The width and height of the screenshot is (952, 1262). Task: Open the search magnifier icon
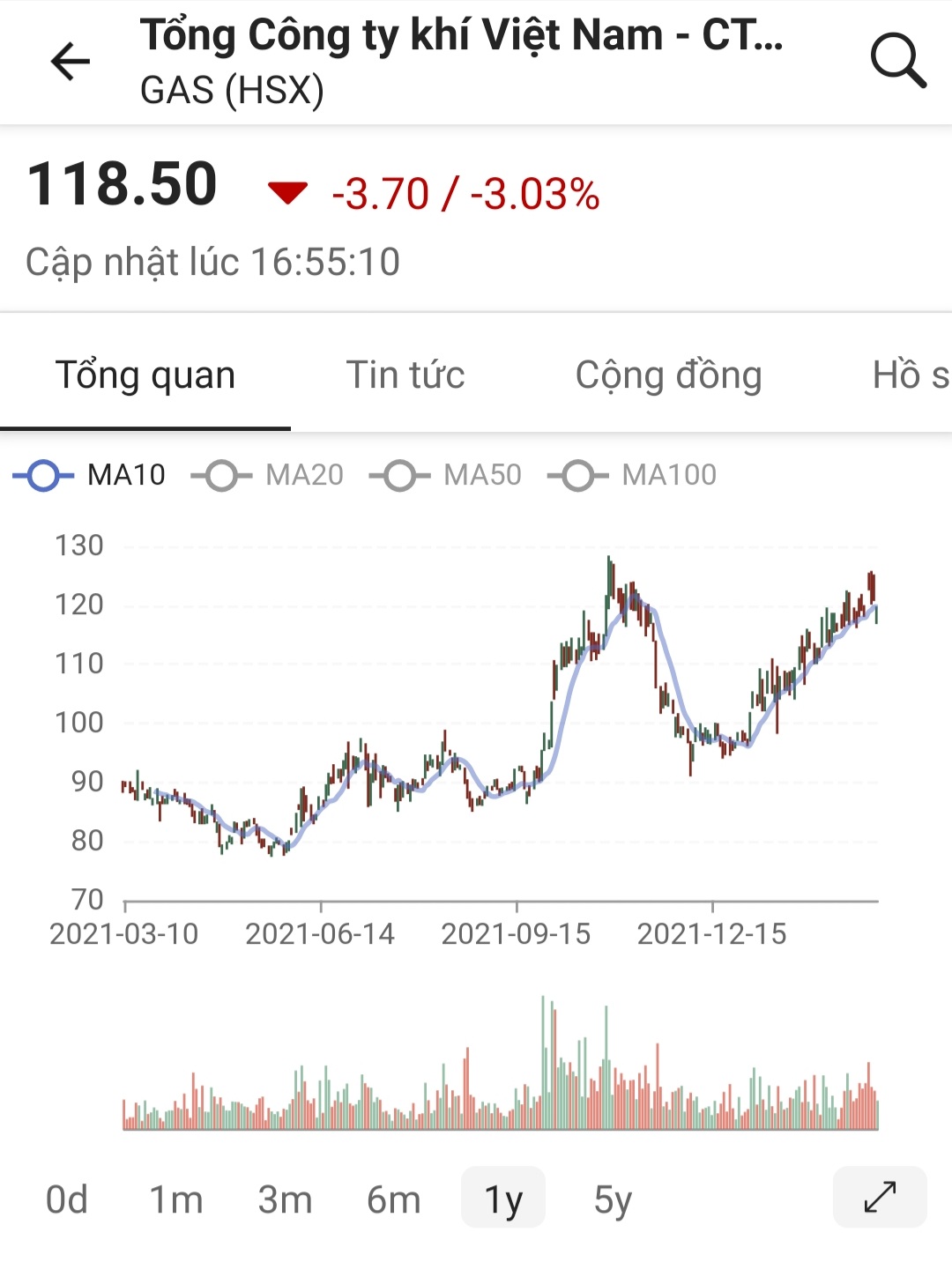point(897,61)
